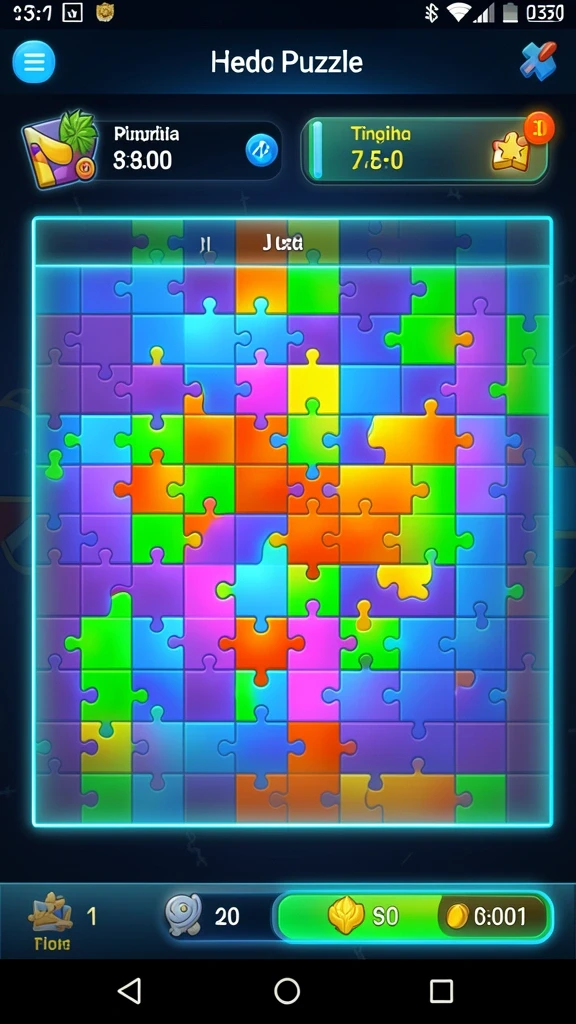The image size is (576, 1024).
Task: Open the hamburger menu button
Action: pos(34,62)
